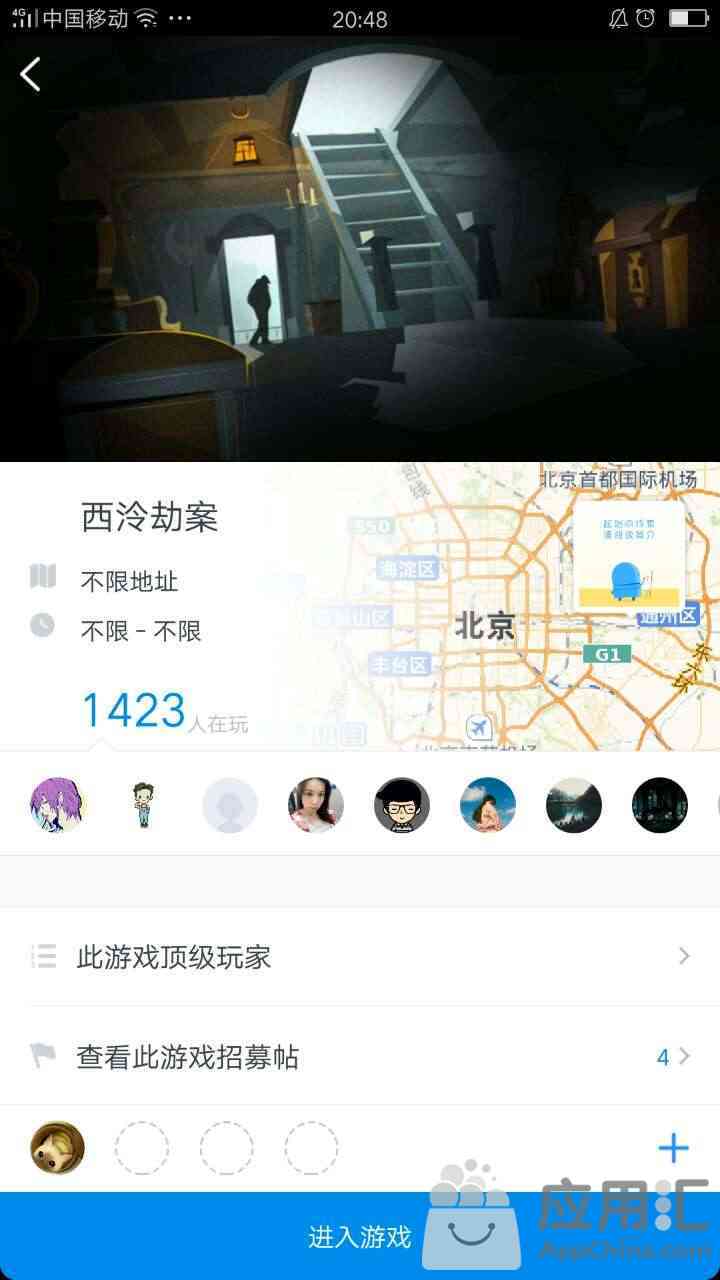
Task: Tap the gold hamster team avatar
Action: tap(58, 1148)
